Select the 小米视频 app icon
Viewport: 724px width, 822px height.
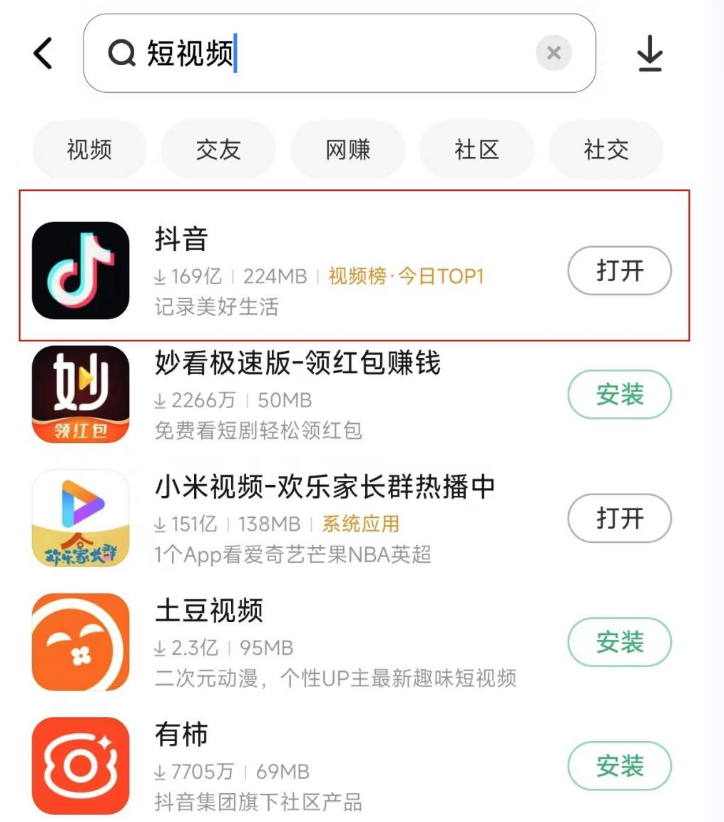80,518
